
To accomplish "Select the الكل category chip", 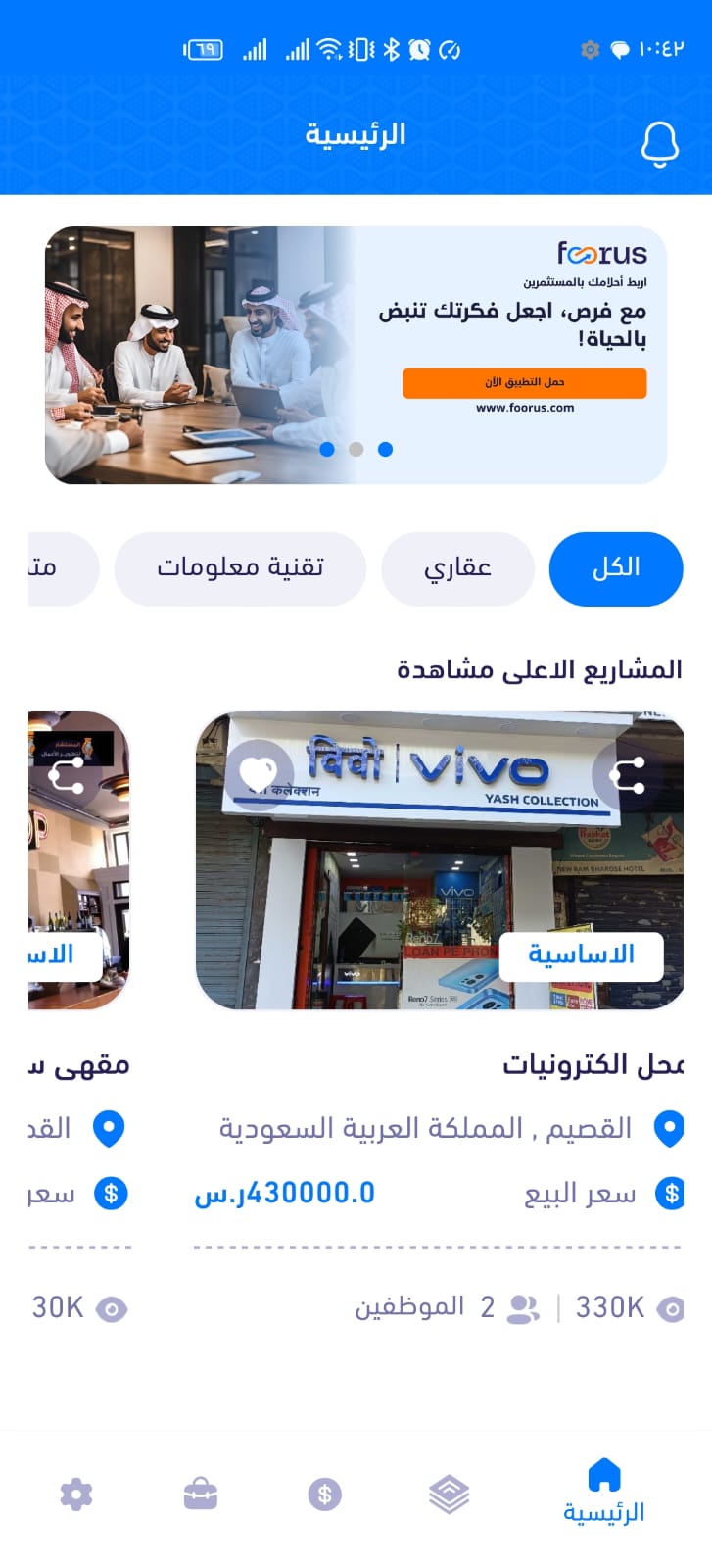I will point(615,568).
